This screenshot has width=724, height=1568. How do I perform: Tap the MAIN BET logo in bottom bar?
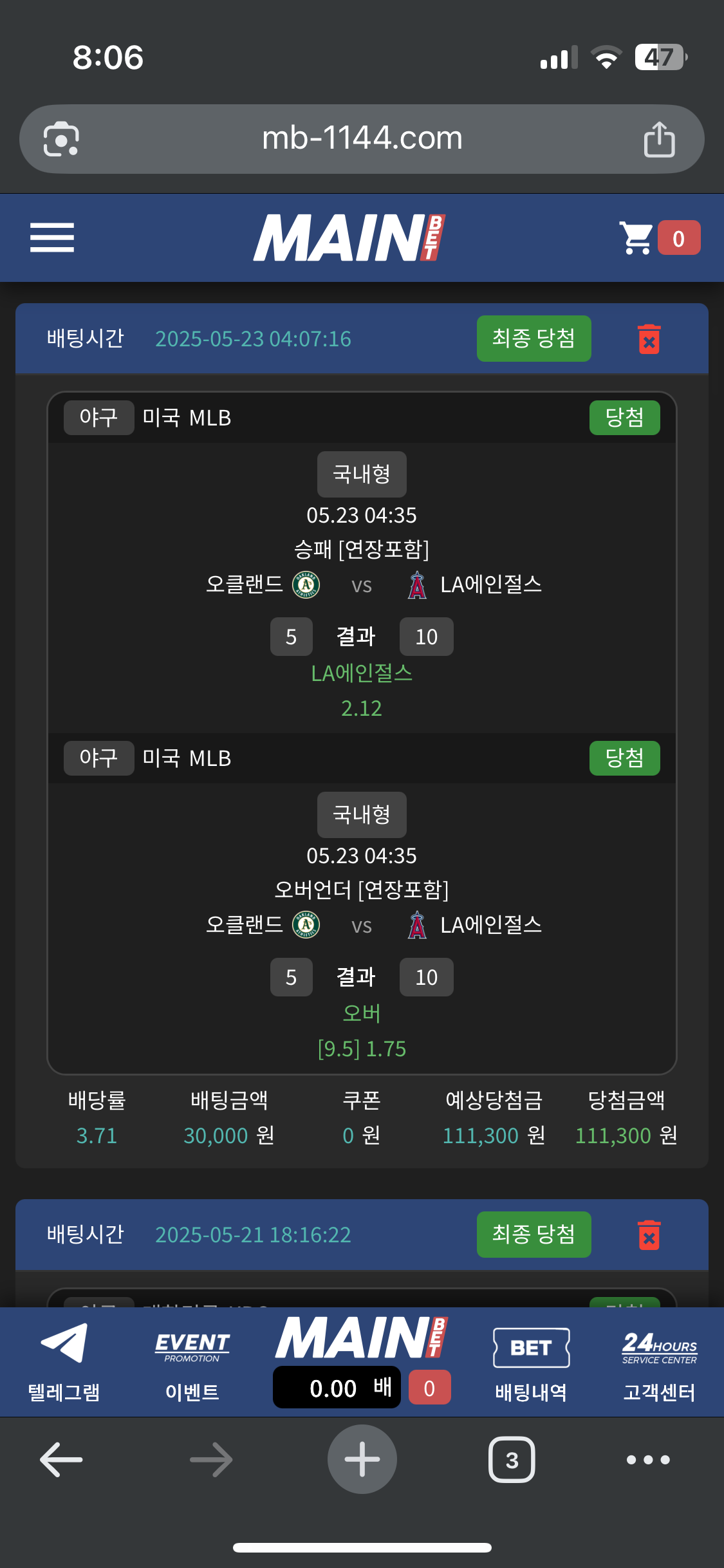coord(361,1338)
